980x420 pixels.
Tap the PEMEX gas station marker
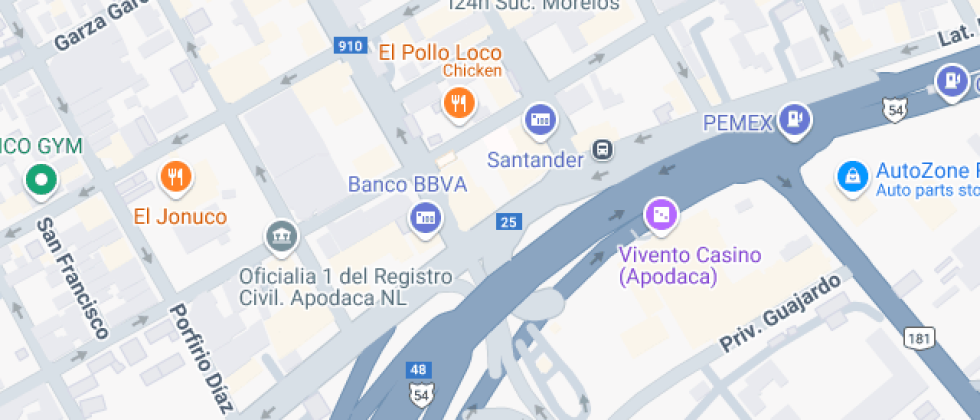tap(794, 120)
